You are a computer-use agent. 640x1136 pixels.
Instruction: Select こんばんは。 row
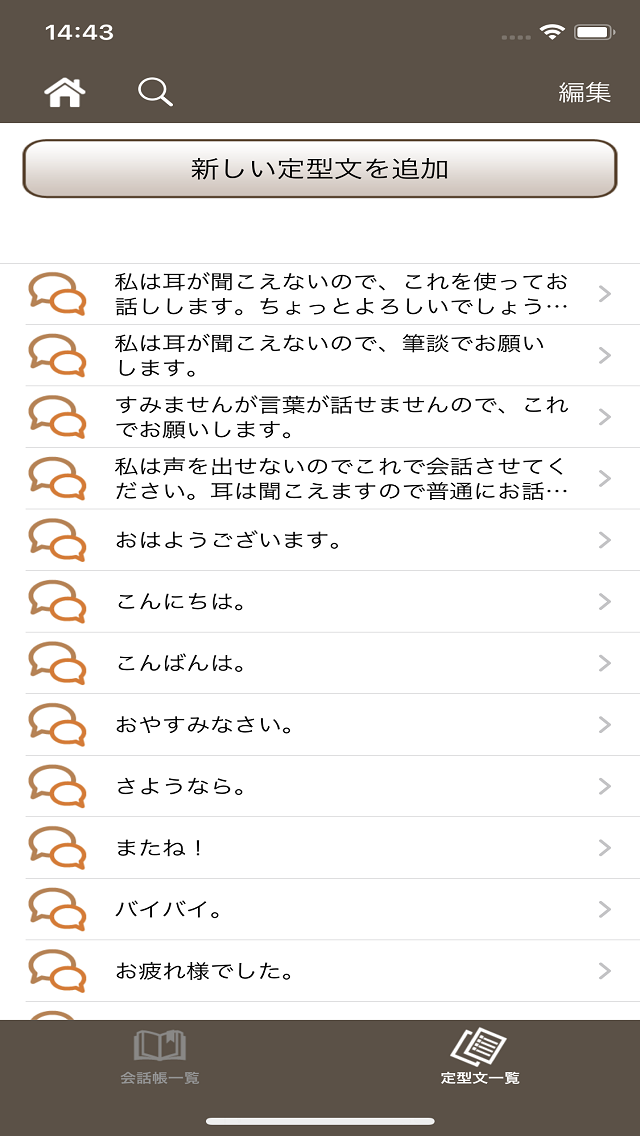(320, 664)
